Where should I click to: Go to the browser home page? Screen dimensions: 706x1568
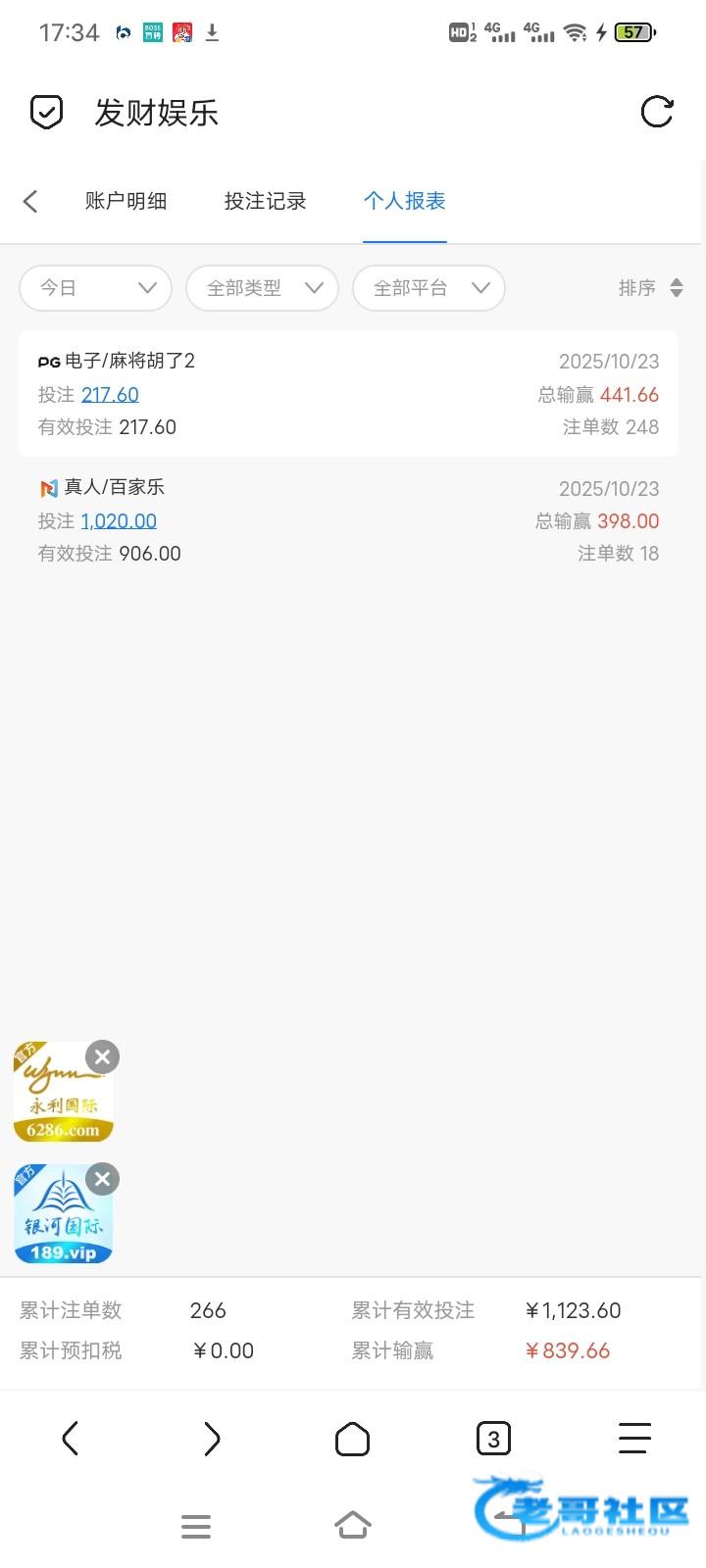(x=352, y=1439)
